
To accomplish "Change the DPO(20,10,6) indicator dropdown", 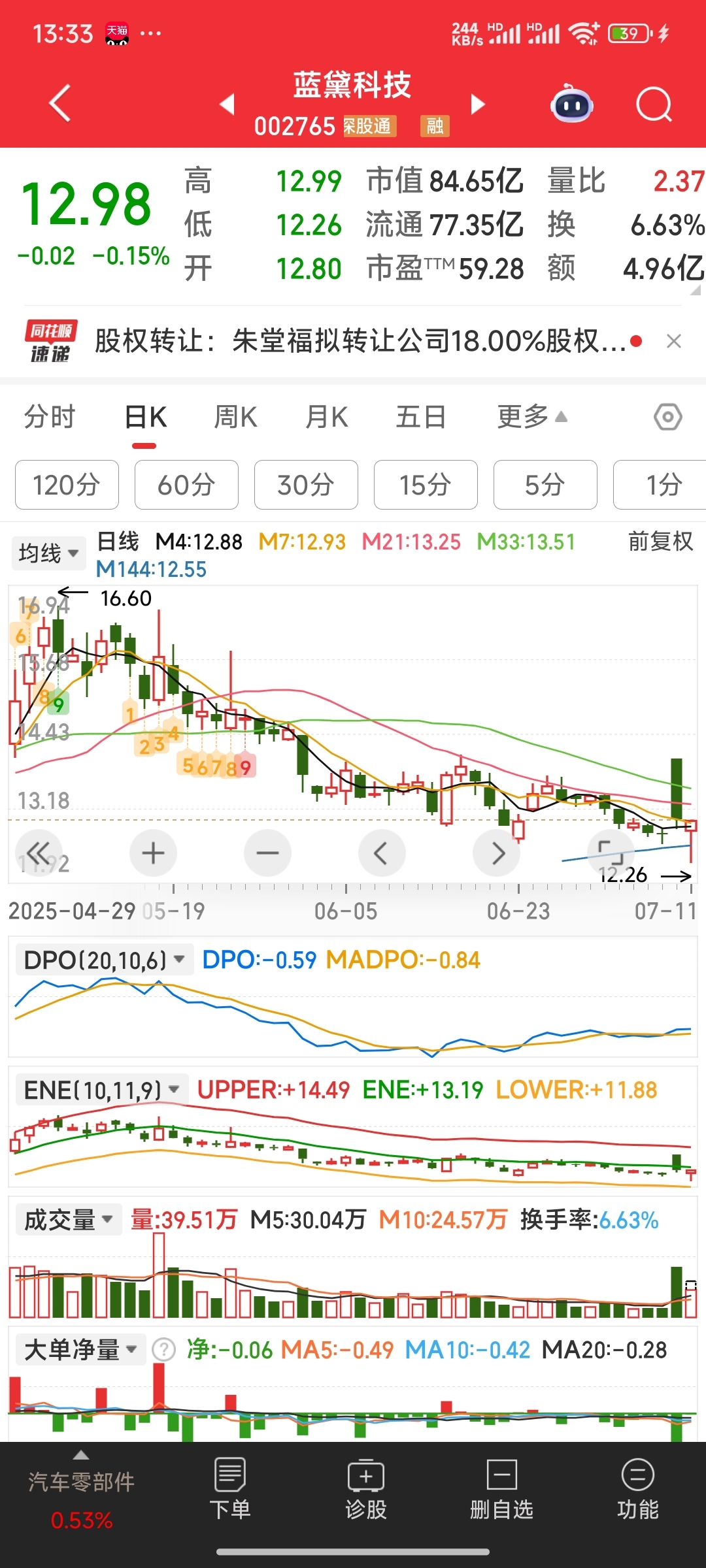I will tap(104, 960).
